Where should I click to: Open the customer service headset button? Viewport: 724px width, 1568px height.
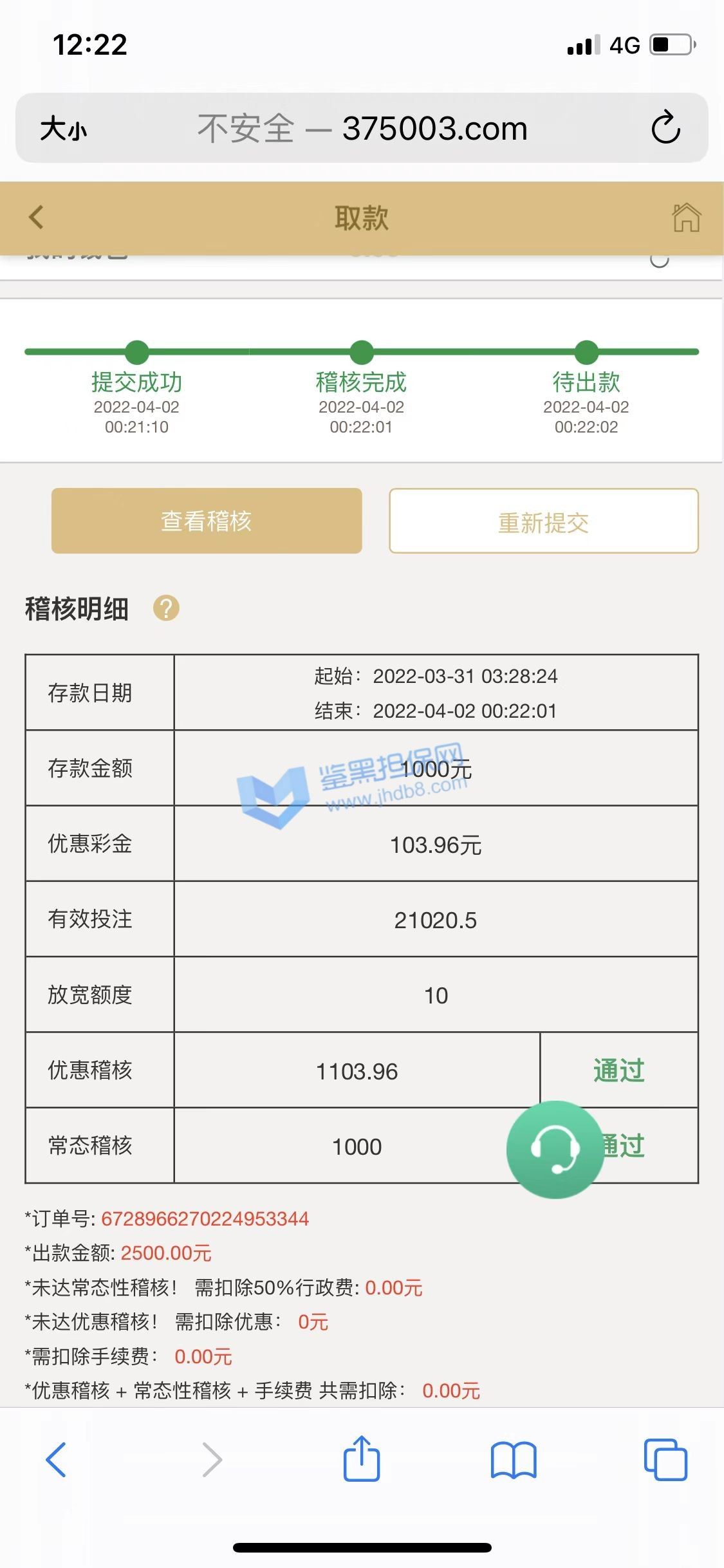point(555,1149)
